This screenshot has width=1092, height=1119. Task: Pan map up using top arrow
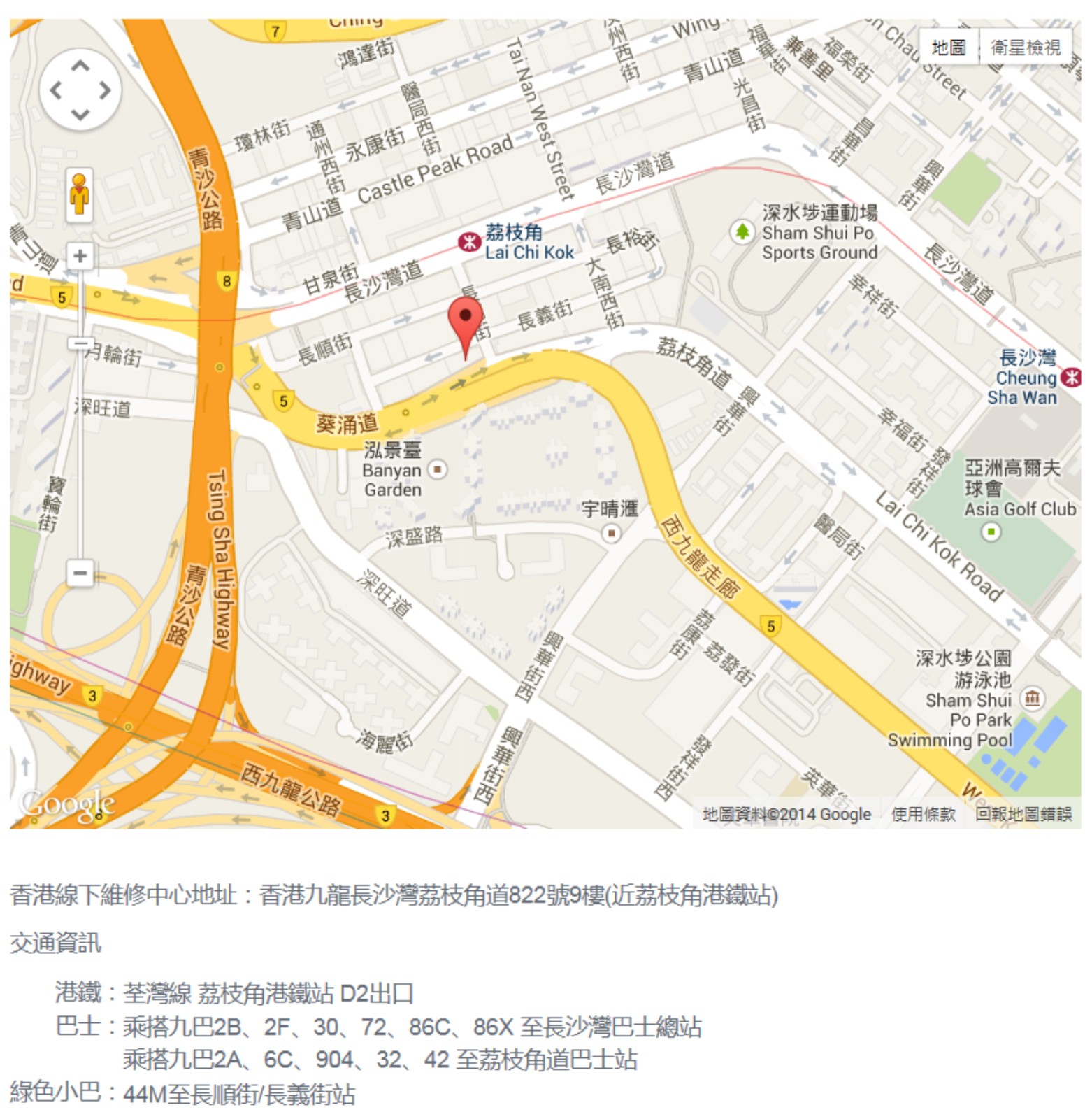(x=80, y=66)
